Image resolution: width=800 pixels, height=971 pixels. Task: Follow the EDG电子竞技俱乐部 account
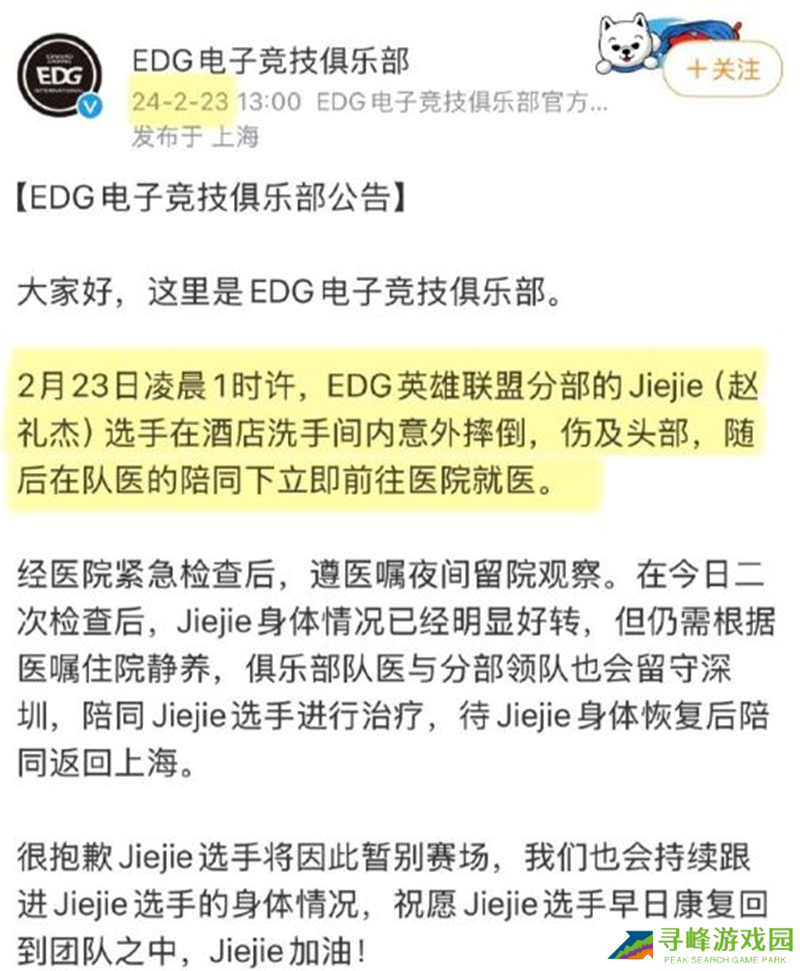[x=723, y=69]
